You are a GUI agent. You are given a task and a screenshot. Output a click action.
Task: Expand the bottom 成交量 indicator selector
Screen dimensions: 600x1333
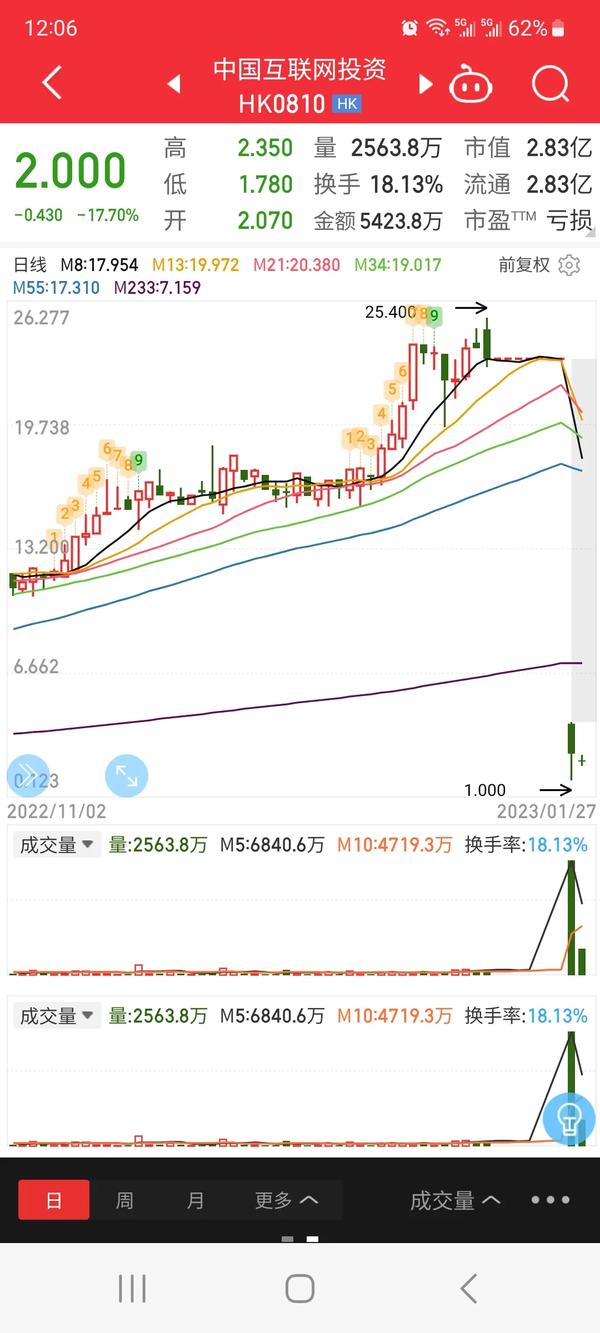pos(455,1200)
